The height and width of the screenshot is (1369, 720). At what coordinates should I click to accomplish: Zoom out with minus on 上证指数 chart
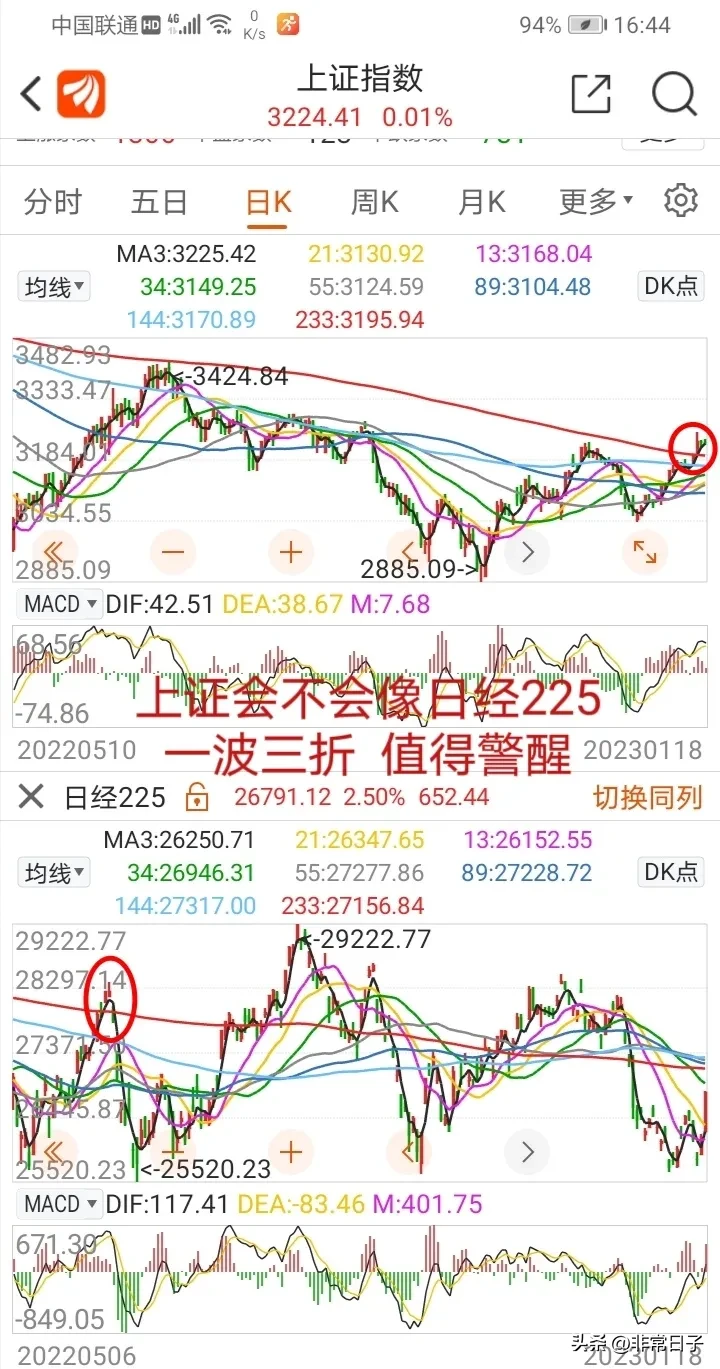[x=174, y=551]
